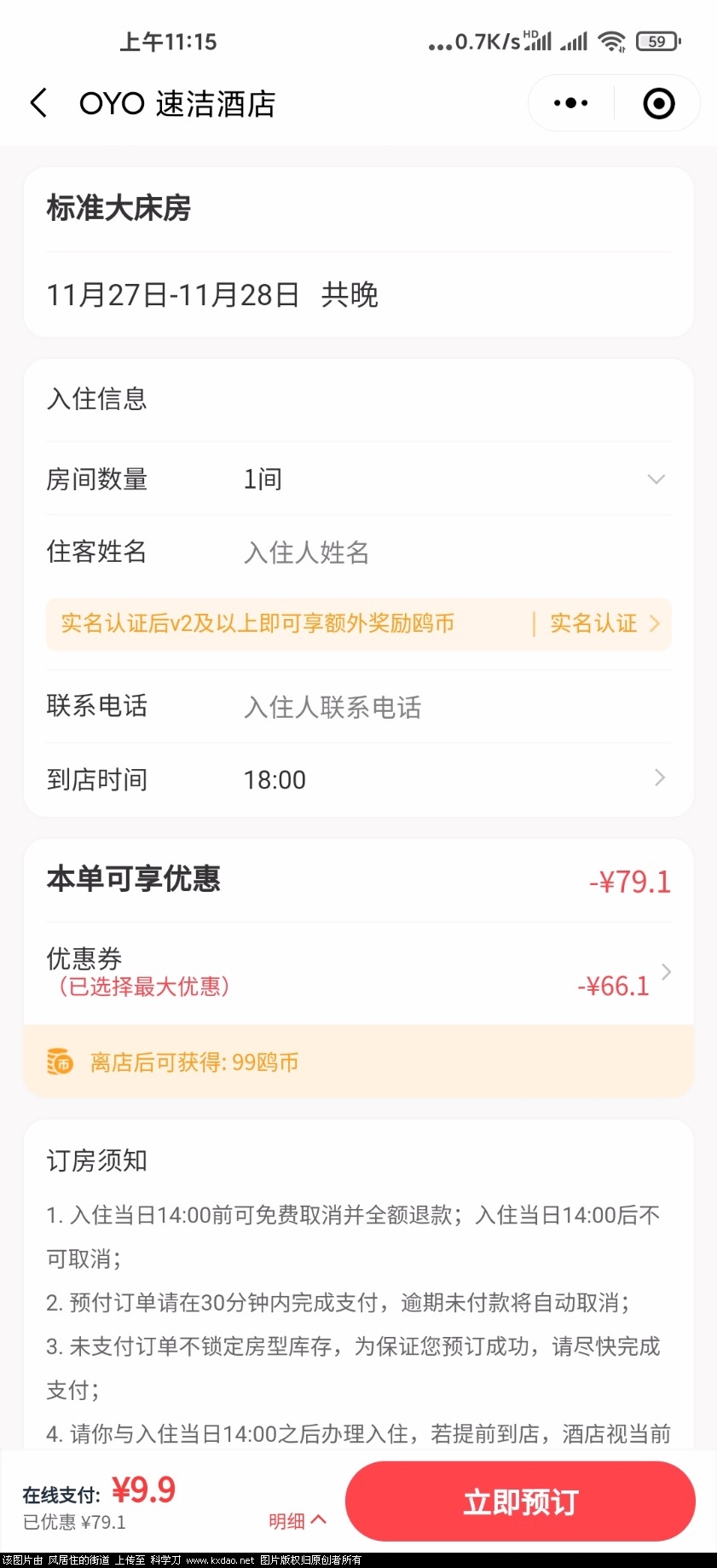Expand the 明细 payment detail panel

click(x=296, y=1520)
